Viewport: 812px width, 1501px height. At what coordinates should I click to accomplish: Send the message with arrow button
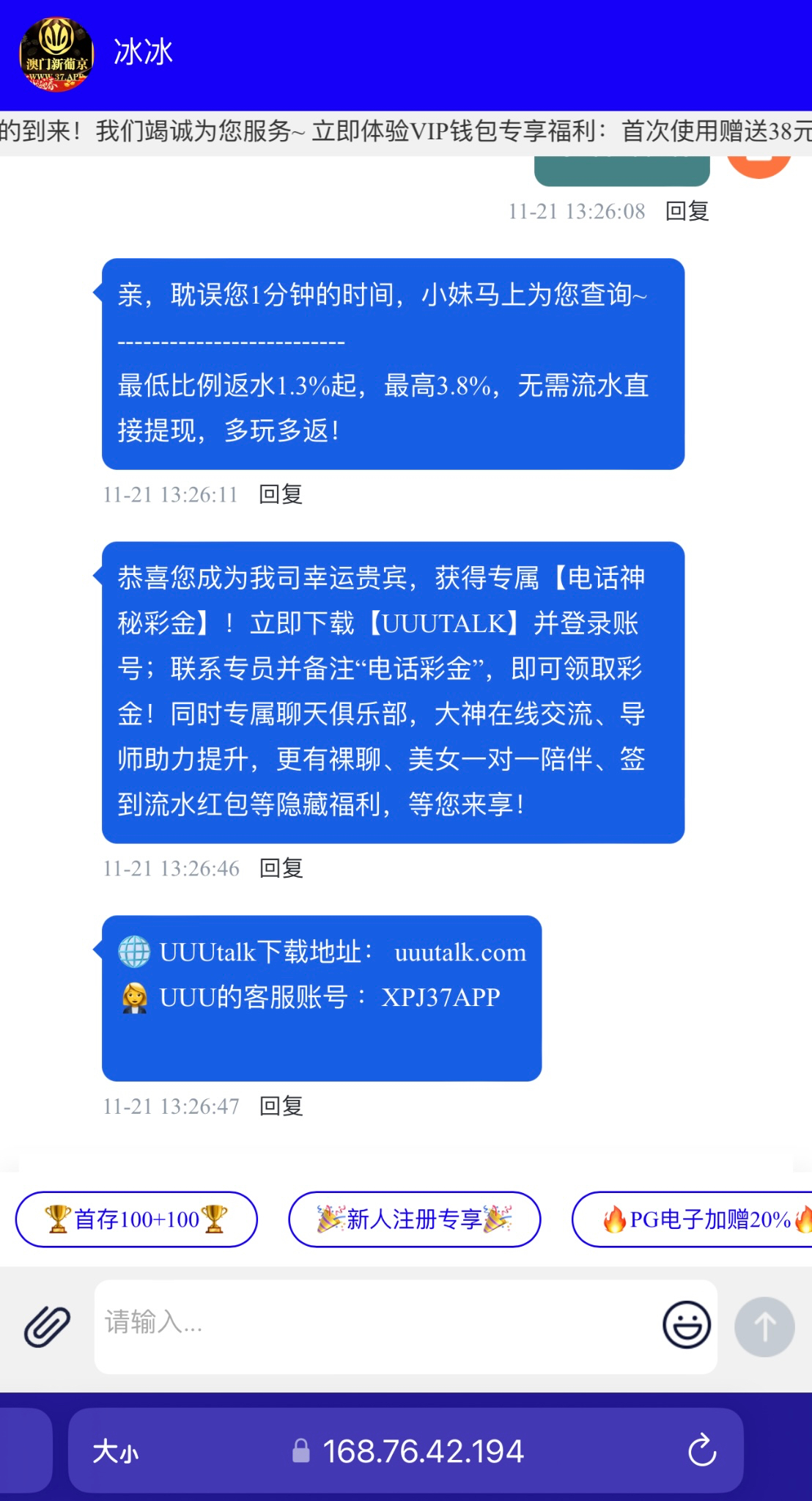coord(764,1326)
